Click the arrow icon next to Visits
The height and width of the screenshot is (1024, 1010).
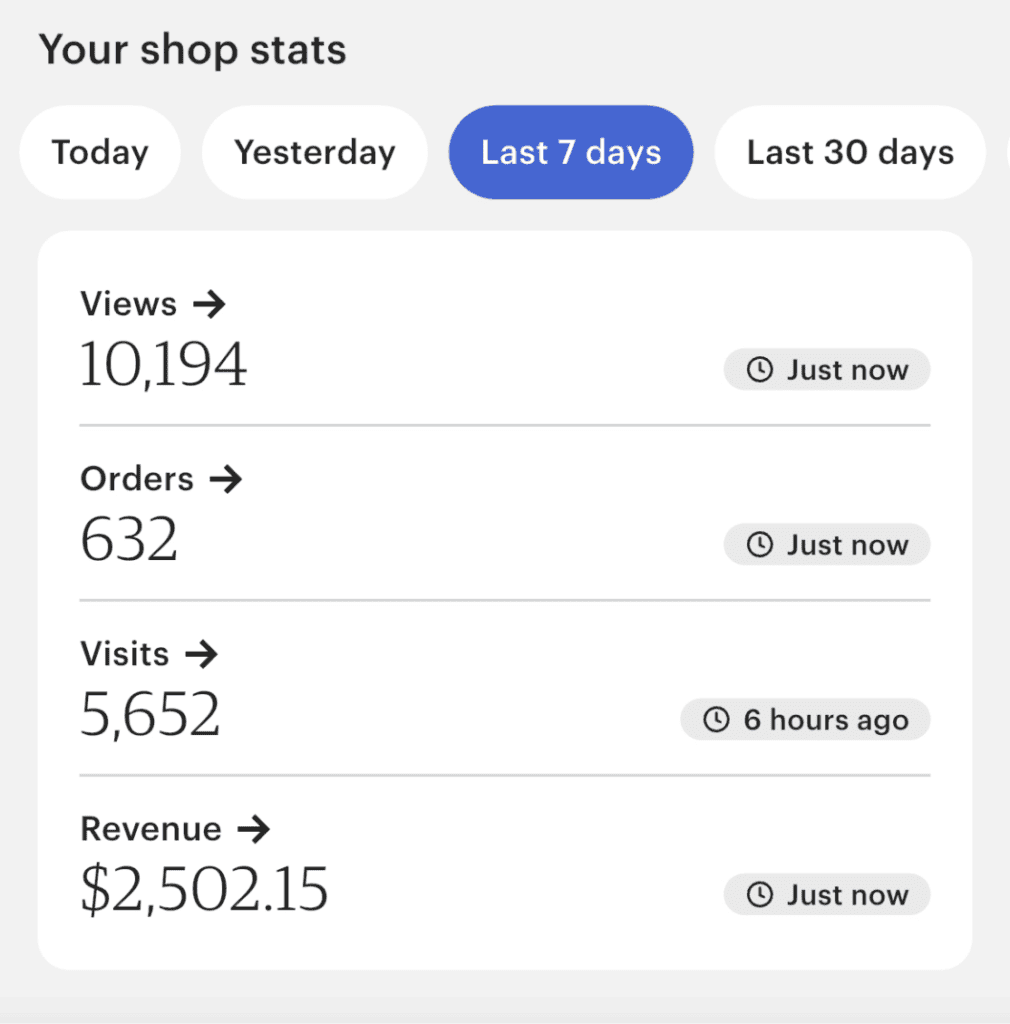coord(203,654)
